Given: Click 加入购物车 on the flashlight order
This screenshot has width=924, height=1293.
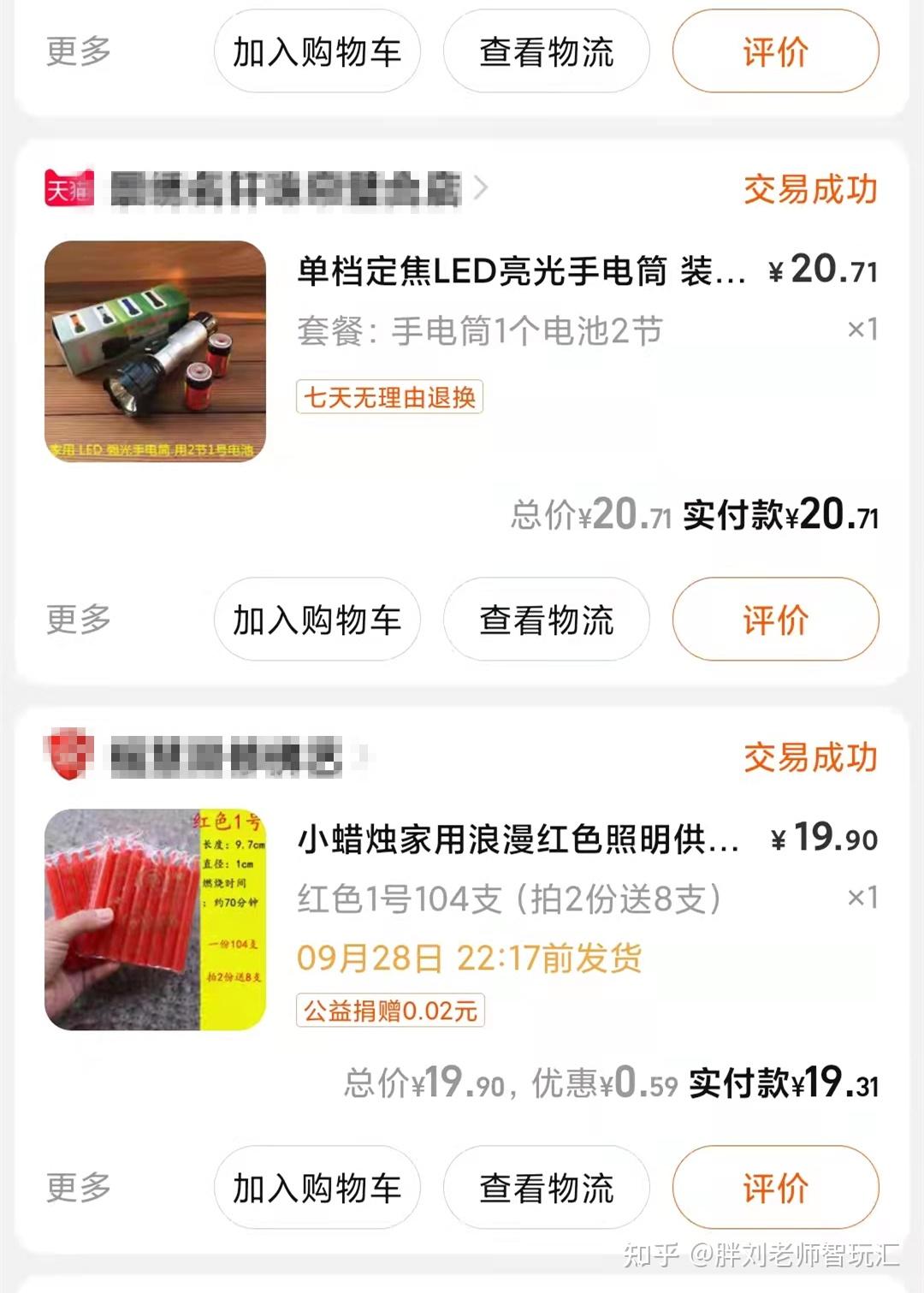Looking at the screenshot, I should pyautogui.click(x=317, y=620).
